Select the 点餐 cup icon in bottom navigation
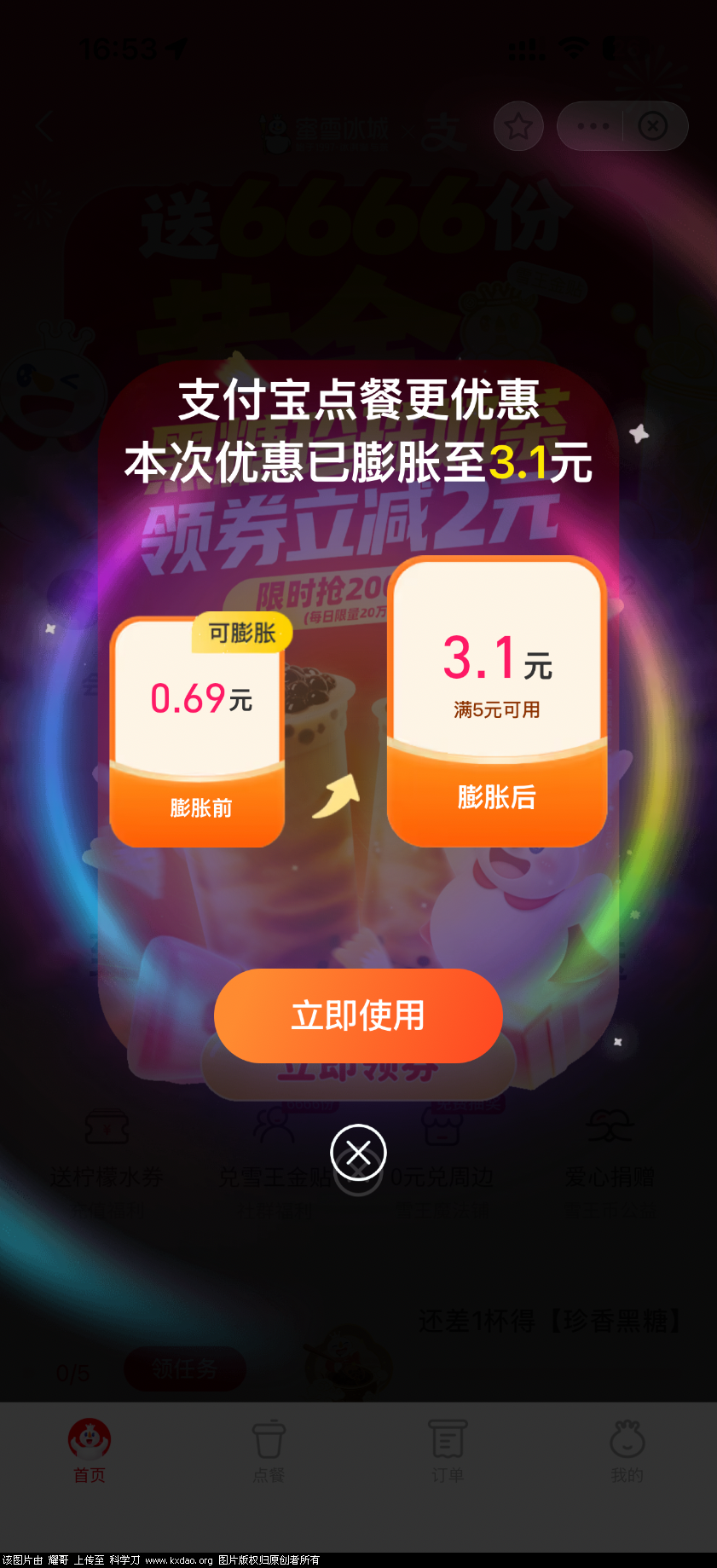 click(269, 1443)
